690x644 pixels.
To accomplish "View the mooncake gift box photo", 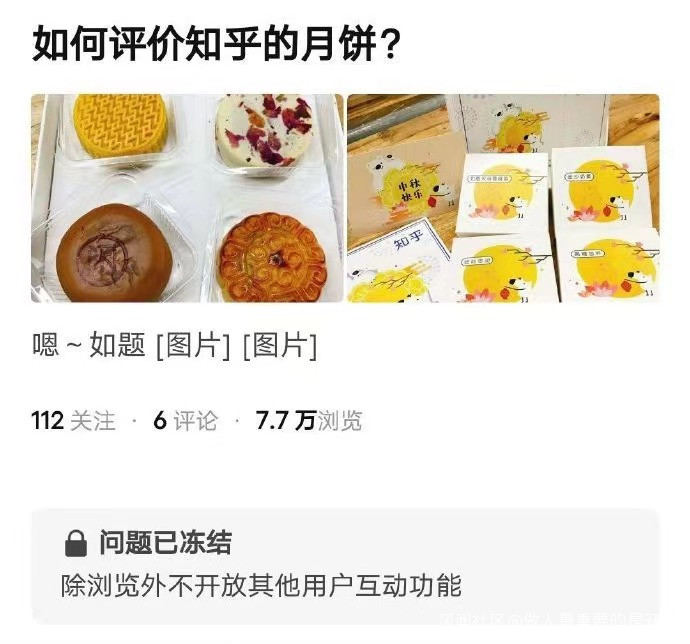I will pyautogui.click(x=503, y=198).
